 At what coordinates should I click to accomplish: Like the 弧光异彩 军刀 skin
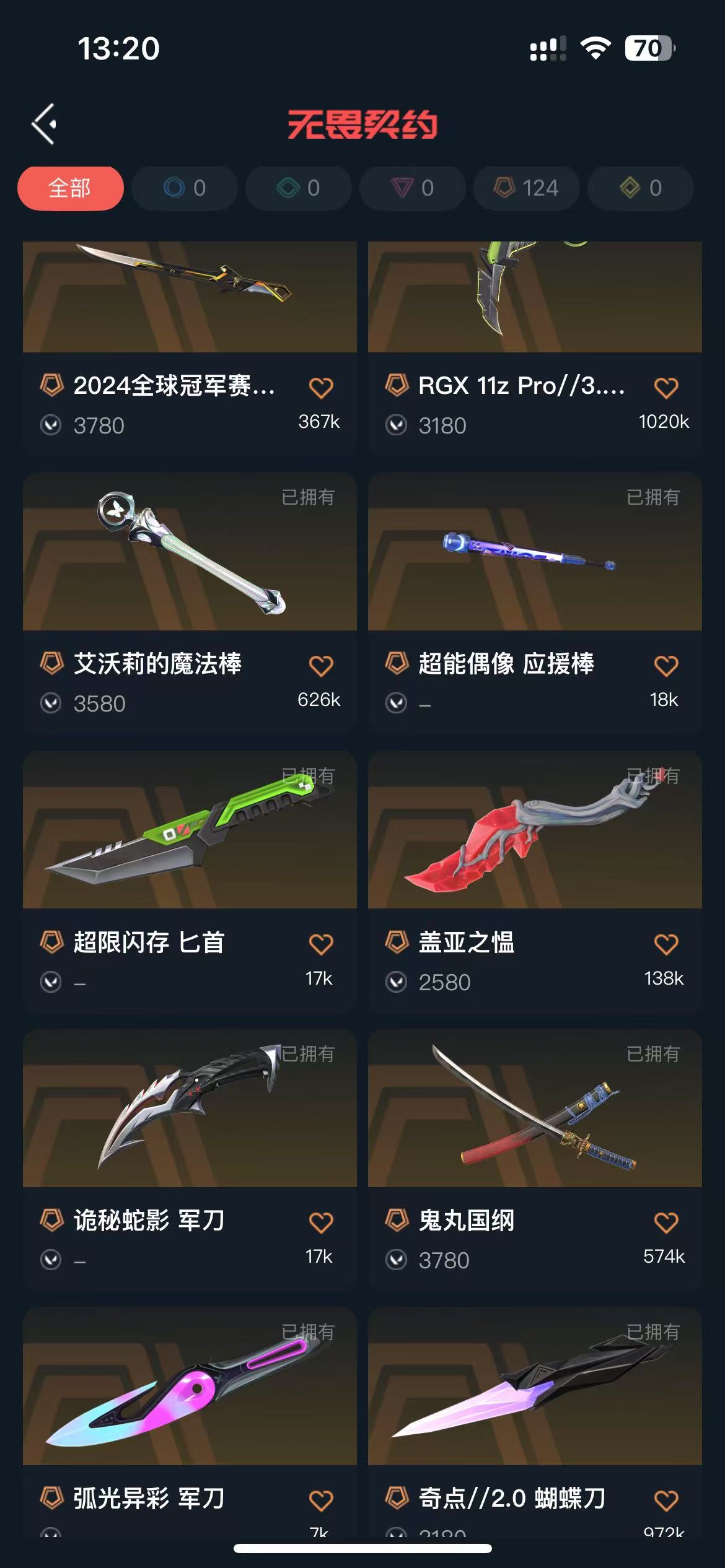pos(321,1500)
